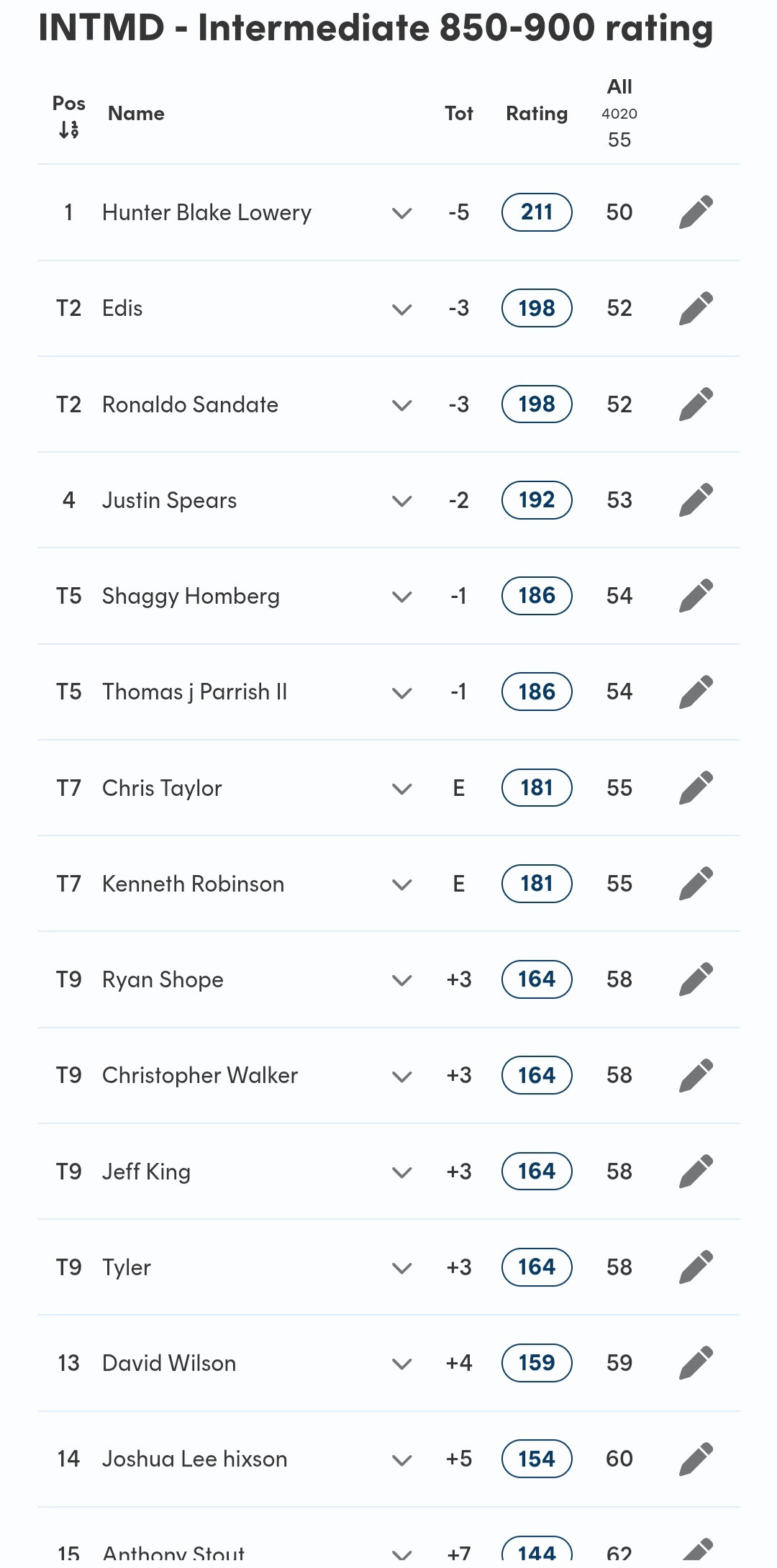Image resolution: width=777 pixels, height=1568 pixels.
Task: Expand Justin Spears' row
Action: pos(401,501)
